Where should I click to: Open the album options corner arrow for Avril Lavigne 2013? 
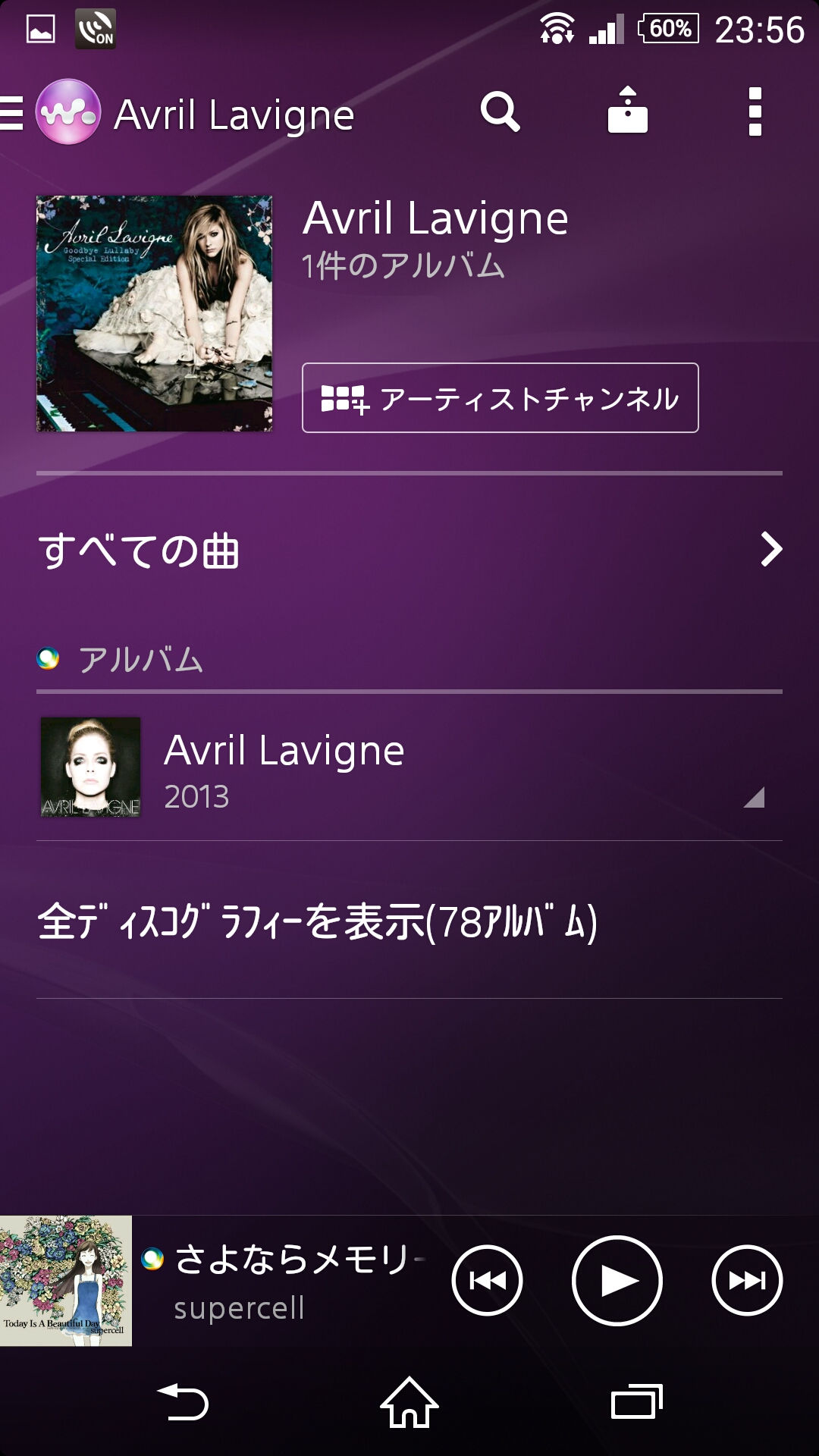tap(754, 797)
